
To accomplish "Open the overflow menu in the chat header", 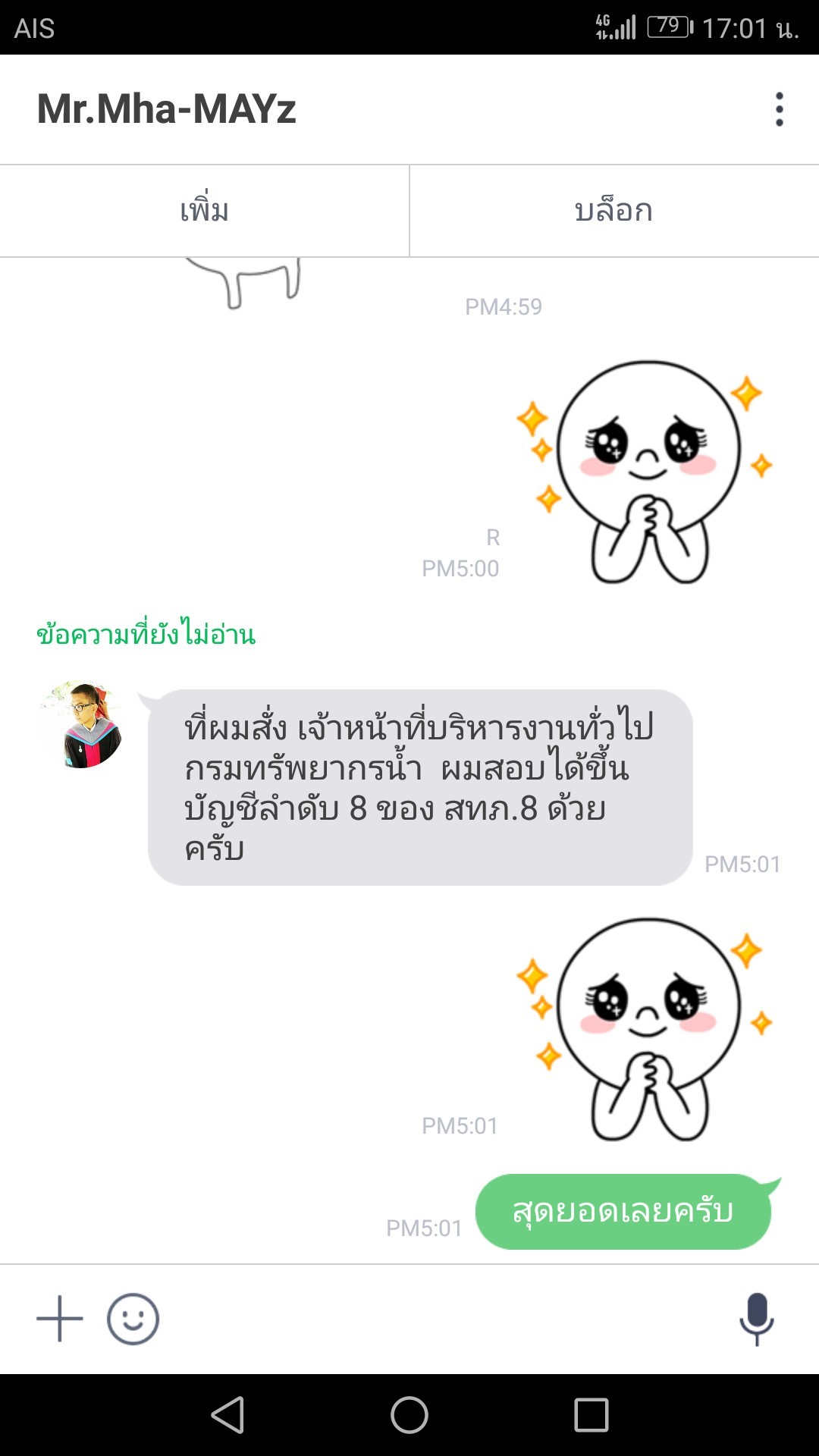I will point(779,109).
